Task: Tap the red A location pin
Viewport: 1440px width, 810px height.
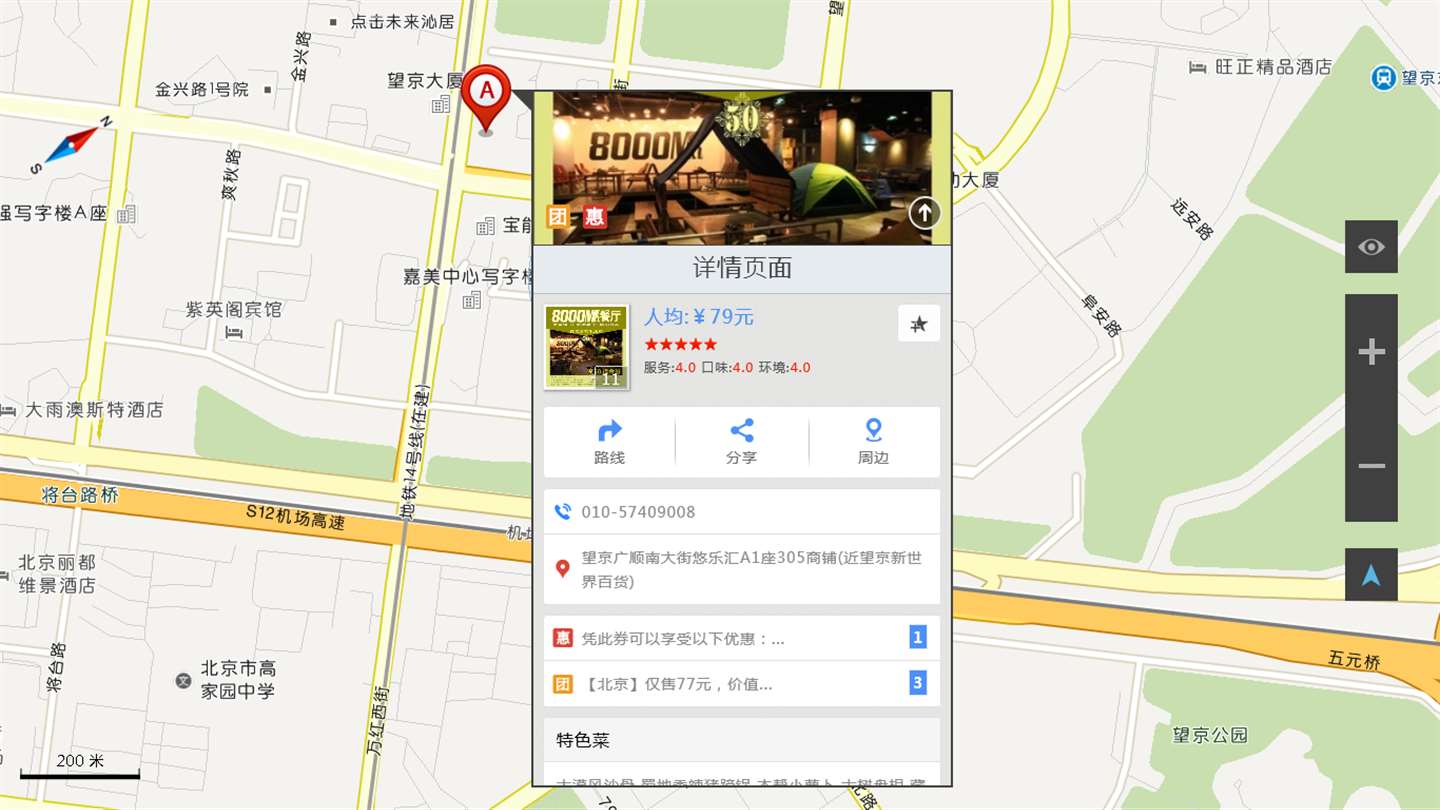Action: pos(486,94)
